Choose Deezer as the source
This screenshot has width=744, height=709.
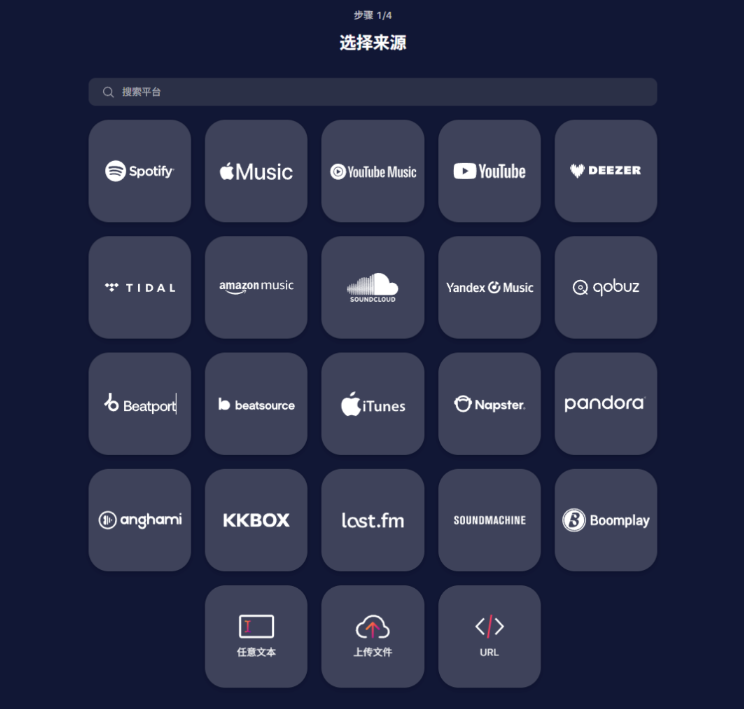pos(606,171)
